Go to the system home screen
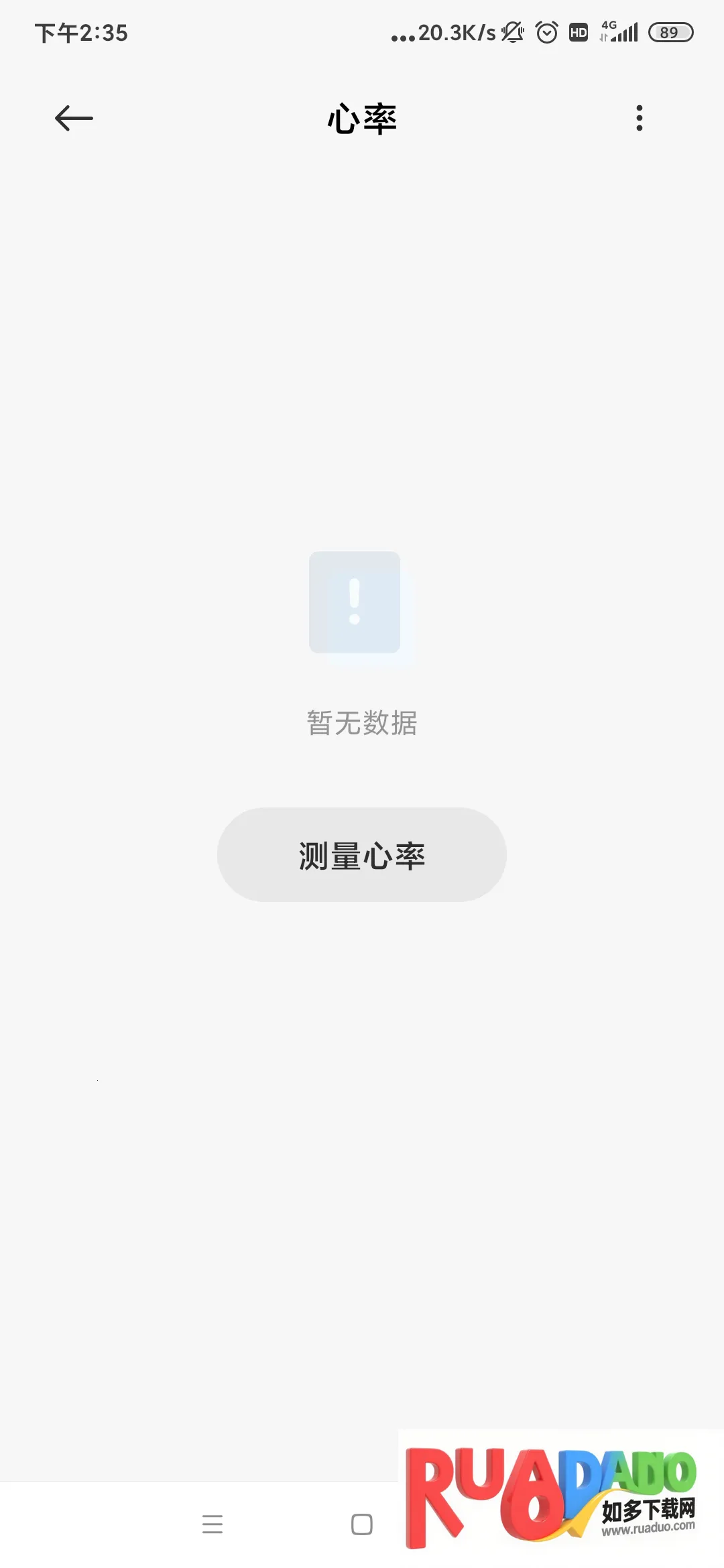 click(362, 1524)
